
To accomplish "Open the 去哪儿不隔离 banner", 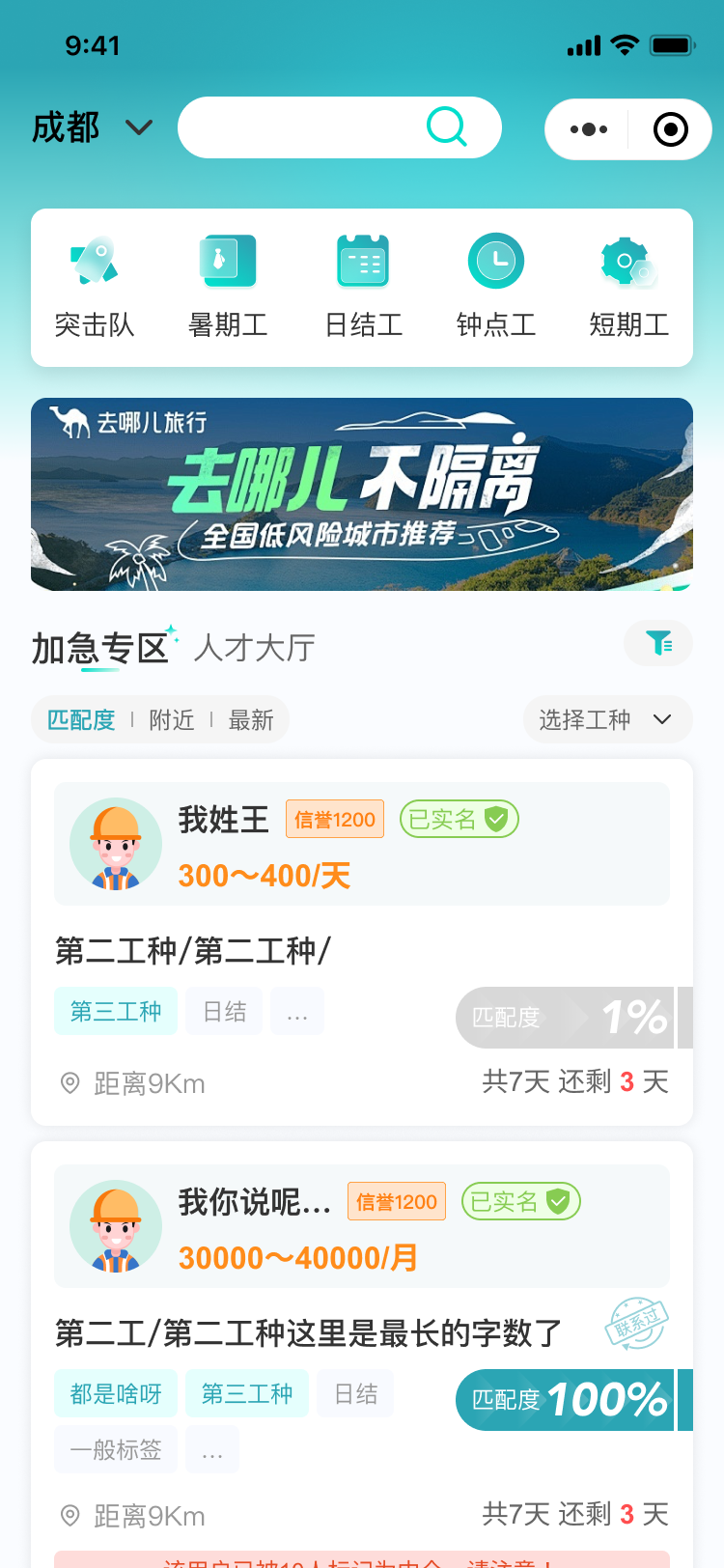I will 362,494.
